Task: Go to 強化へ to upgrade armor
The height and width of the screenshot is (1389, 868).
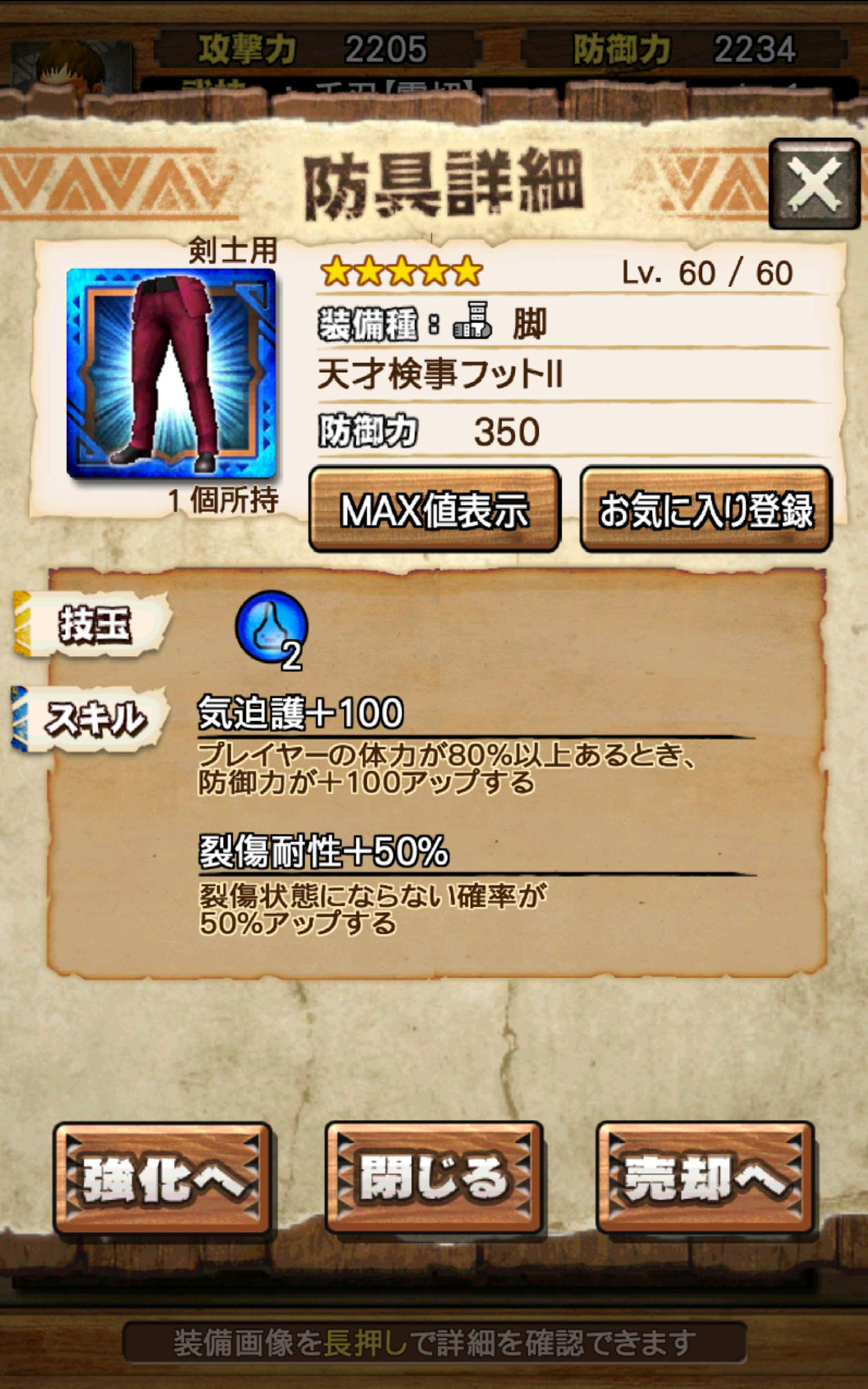Action: (x=162, y=1177)
